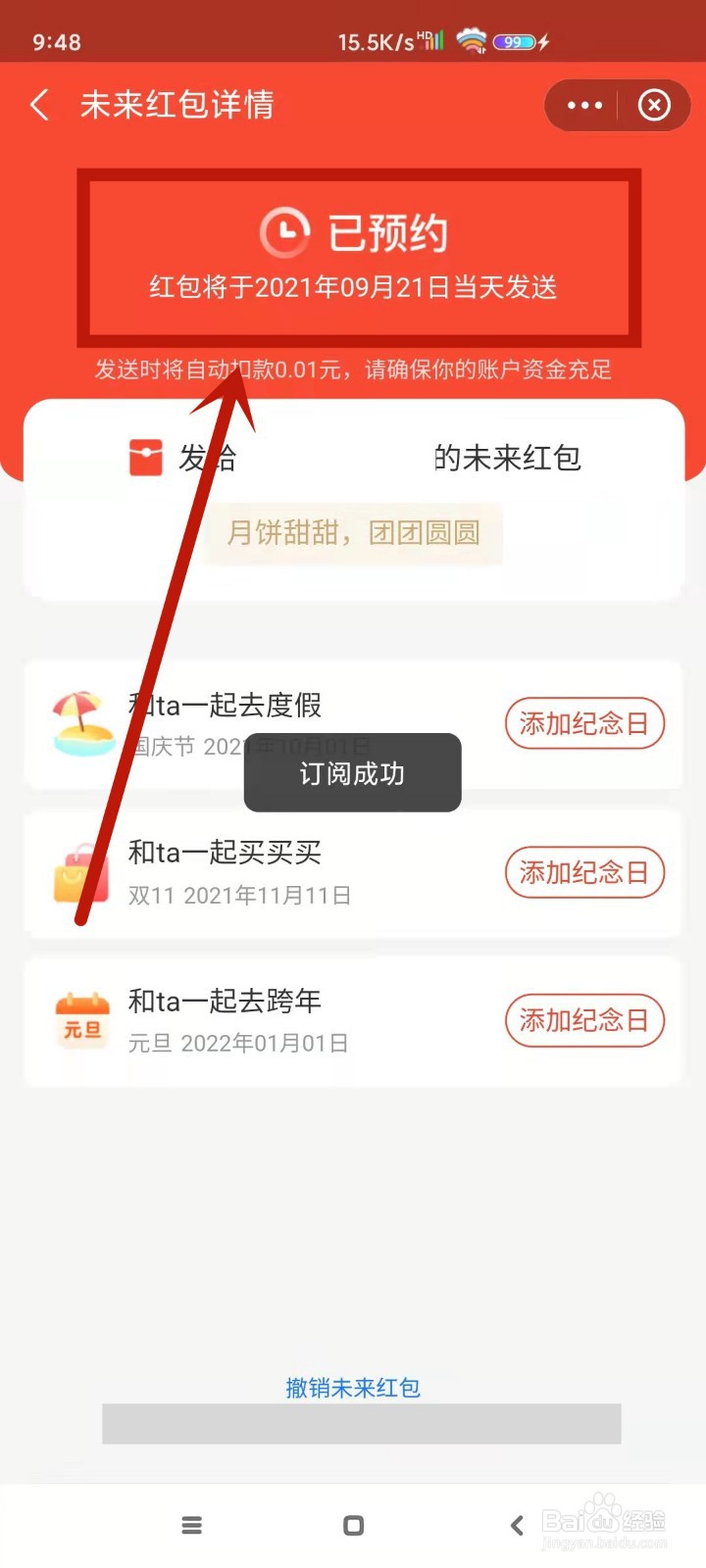Image resolution: width=706 pixels, height=1568 pixels.
Task: Tap the red envelope icon beside 发给
Action: click(x=145, y=458)
